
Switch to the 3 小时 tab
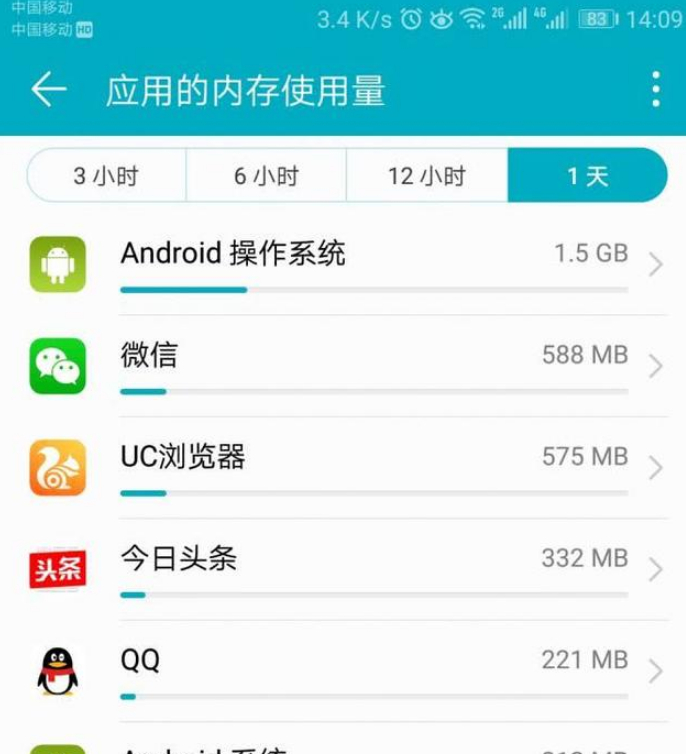[x=106, y=176]
